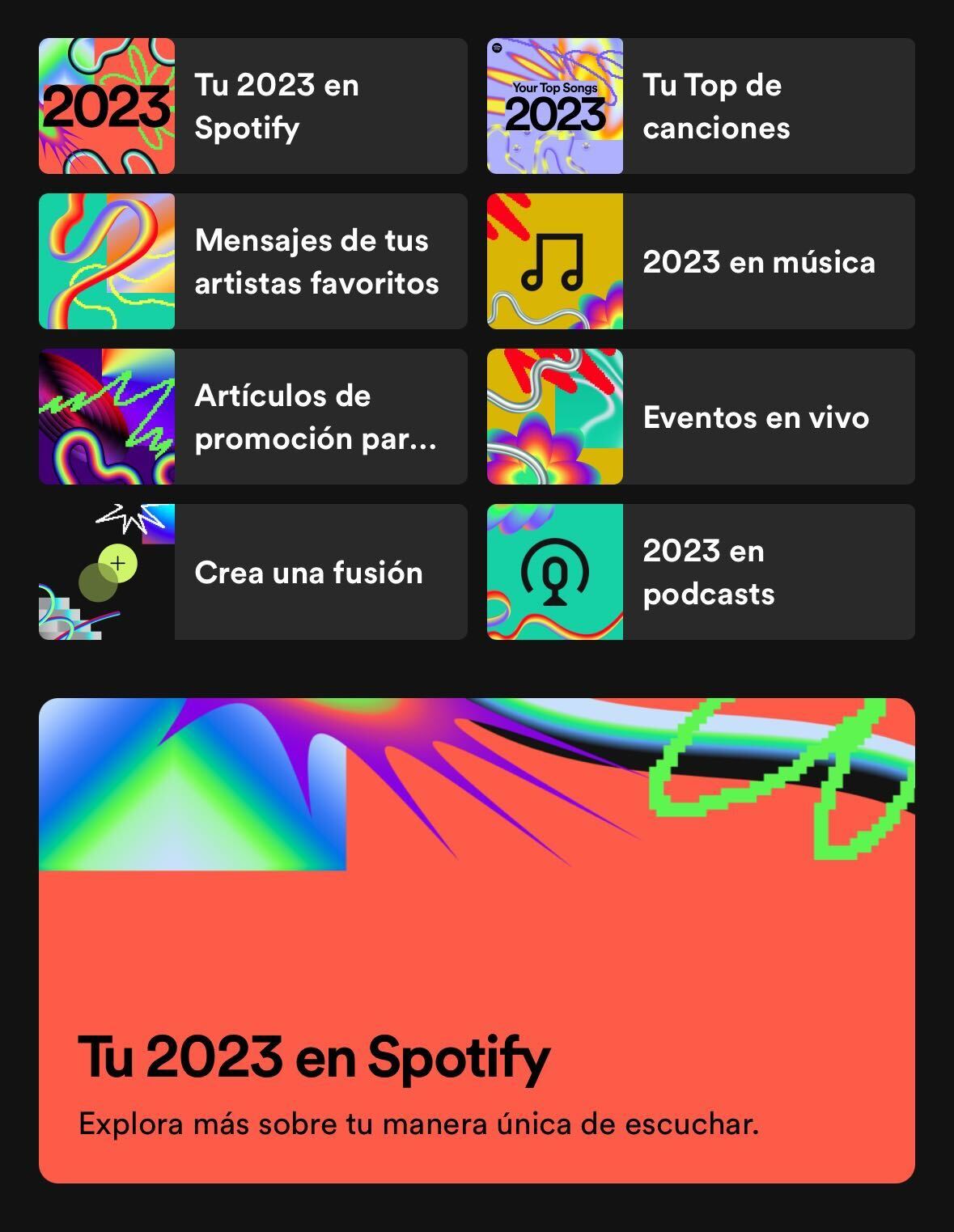
Task: Open the small Tu 2023 en Spotify tile
Action: [x=252, y=106]
